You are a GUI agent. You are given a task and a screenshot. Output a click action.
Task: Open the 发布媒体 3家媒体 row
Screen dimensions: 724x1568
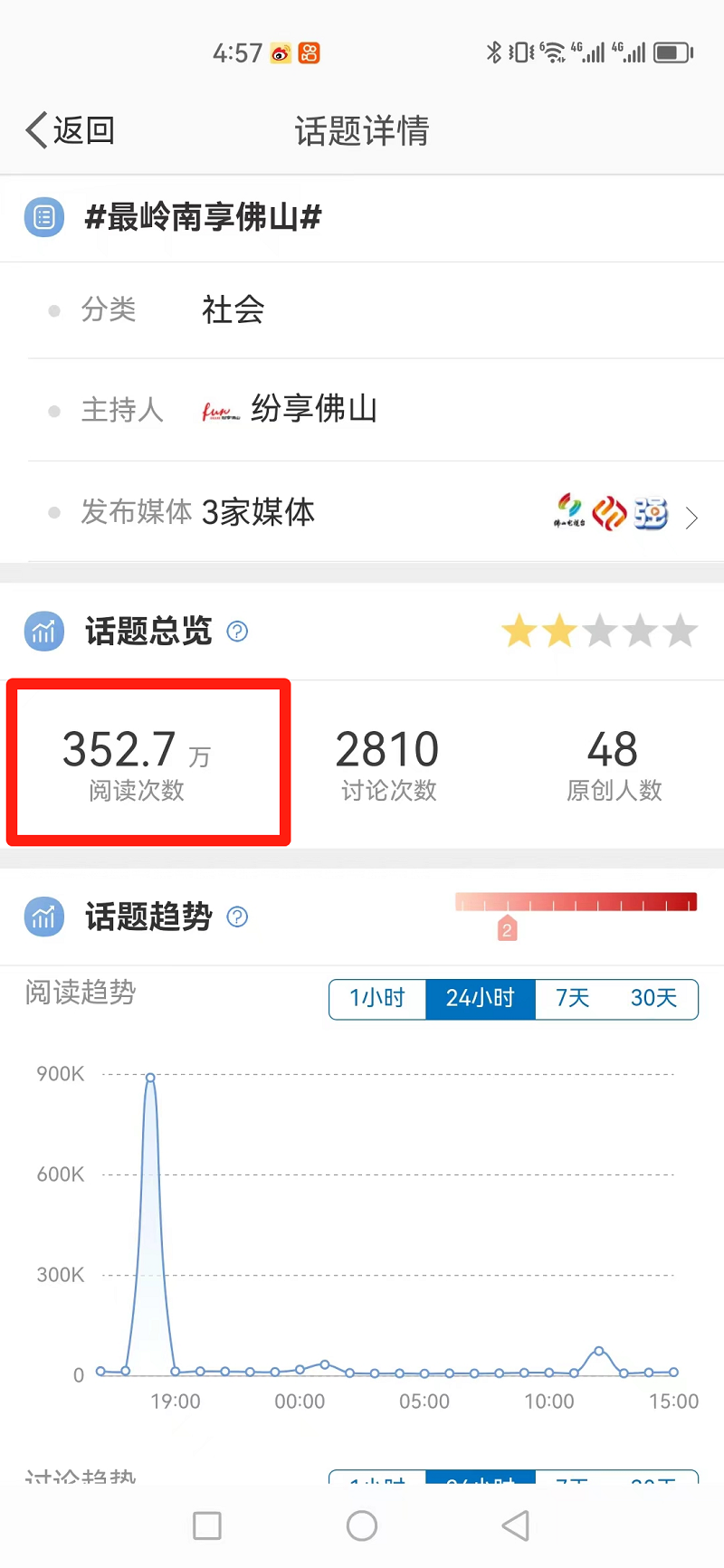[362, 512]
